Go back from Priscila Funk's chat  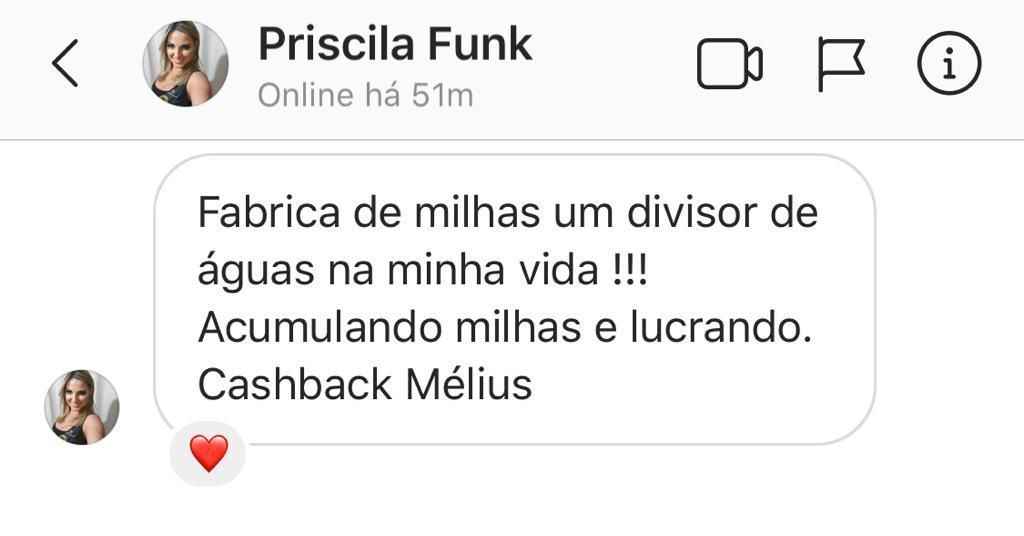65,65
